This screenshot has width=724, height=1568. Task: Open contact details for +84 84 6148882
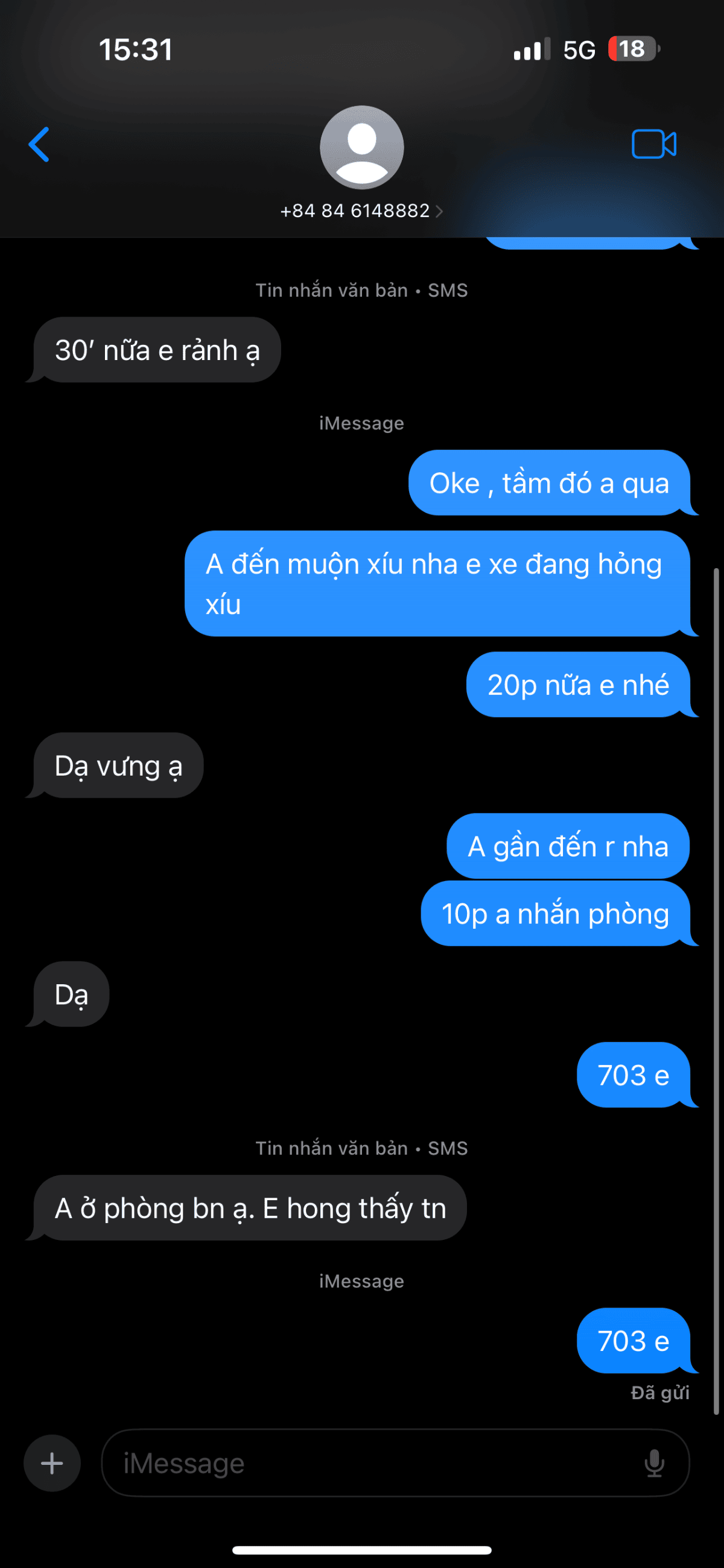tap(361, 210)
